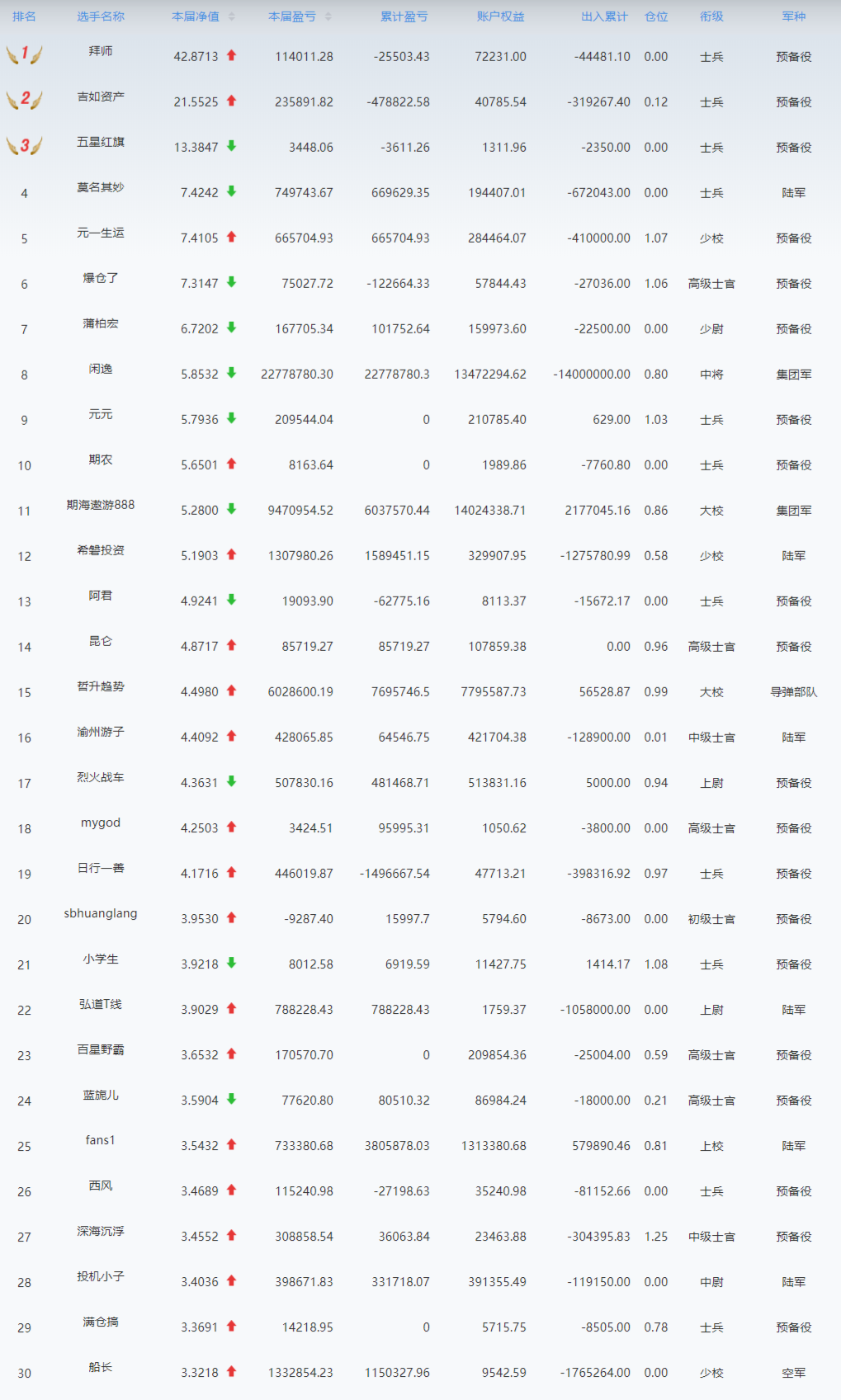Open player sbhuanglang's details
This screenshot has height=1400, width=841.
pyautogui.click(x=101, y=913)
